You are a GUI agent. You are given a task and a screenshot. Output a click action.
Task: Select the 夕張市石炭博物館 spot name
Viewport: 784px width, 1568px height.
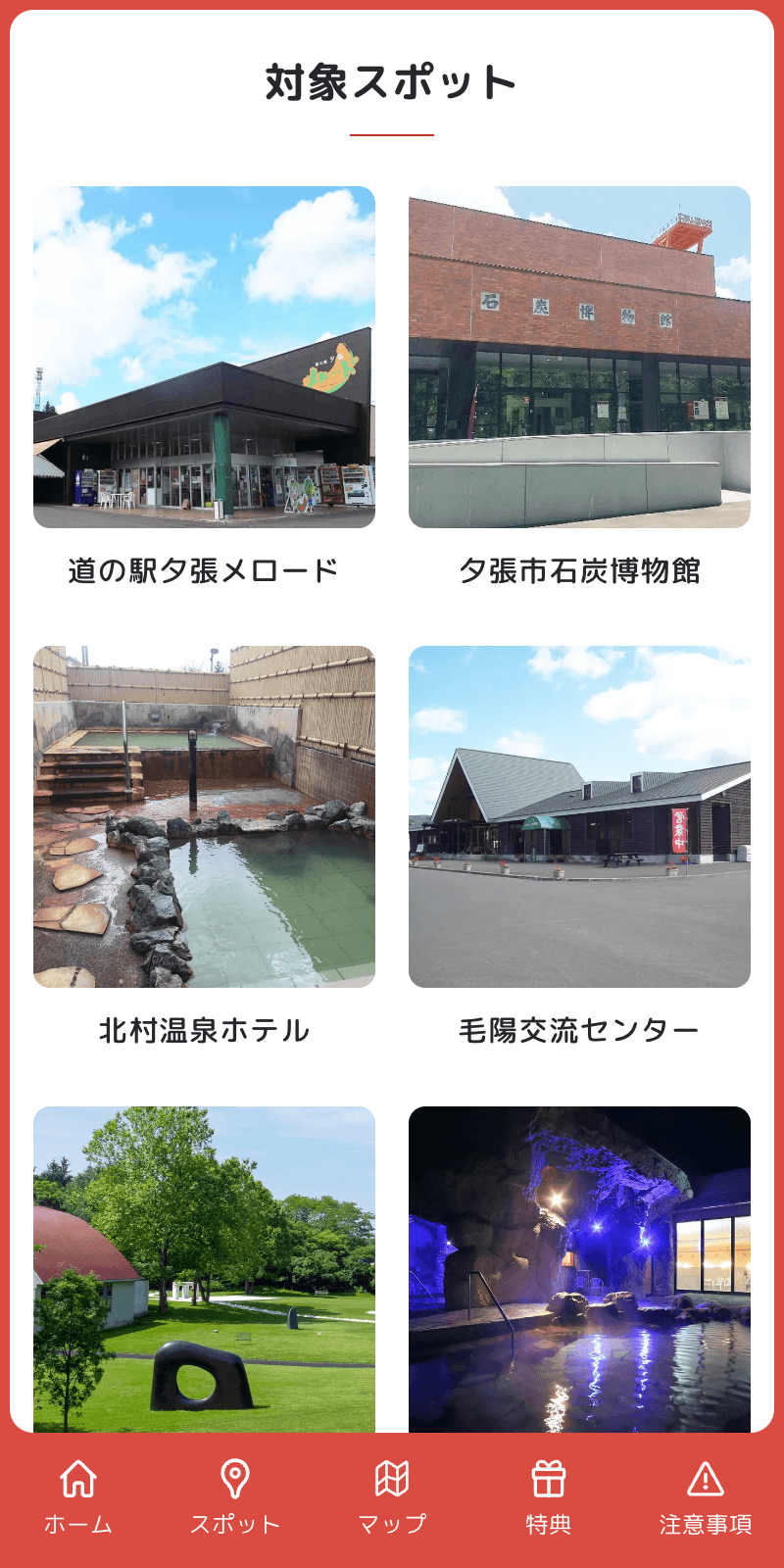579,568
